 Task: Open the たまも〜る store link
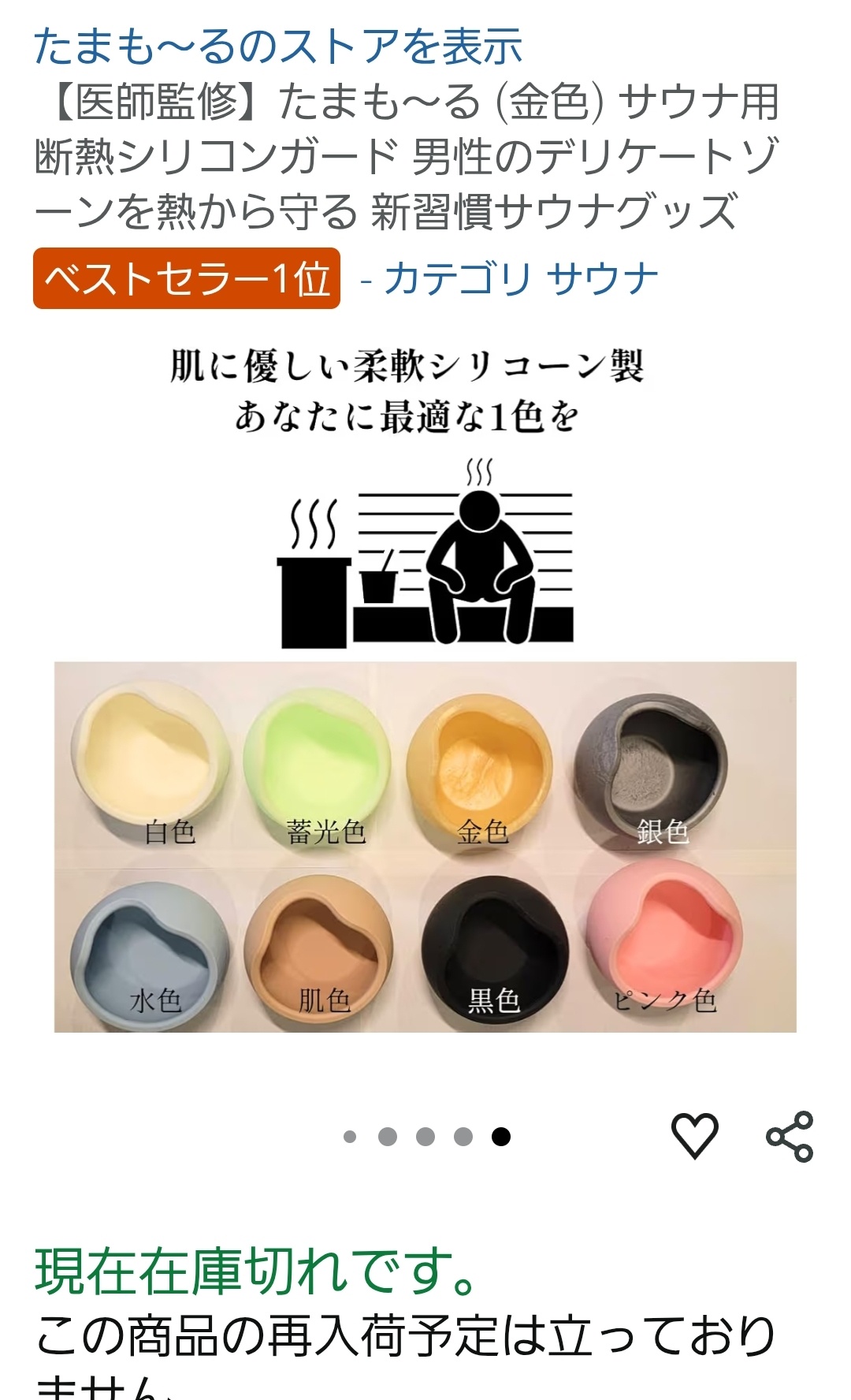click(x=277, y=46)
